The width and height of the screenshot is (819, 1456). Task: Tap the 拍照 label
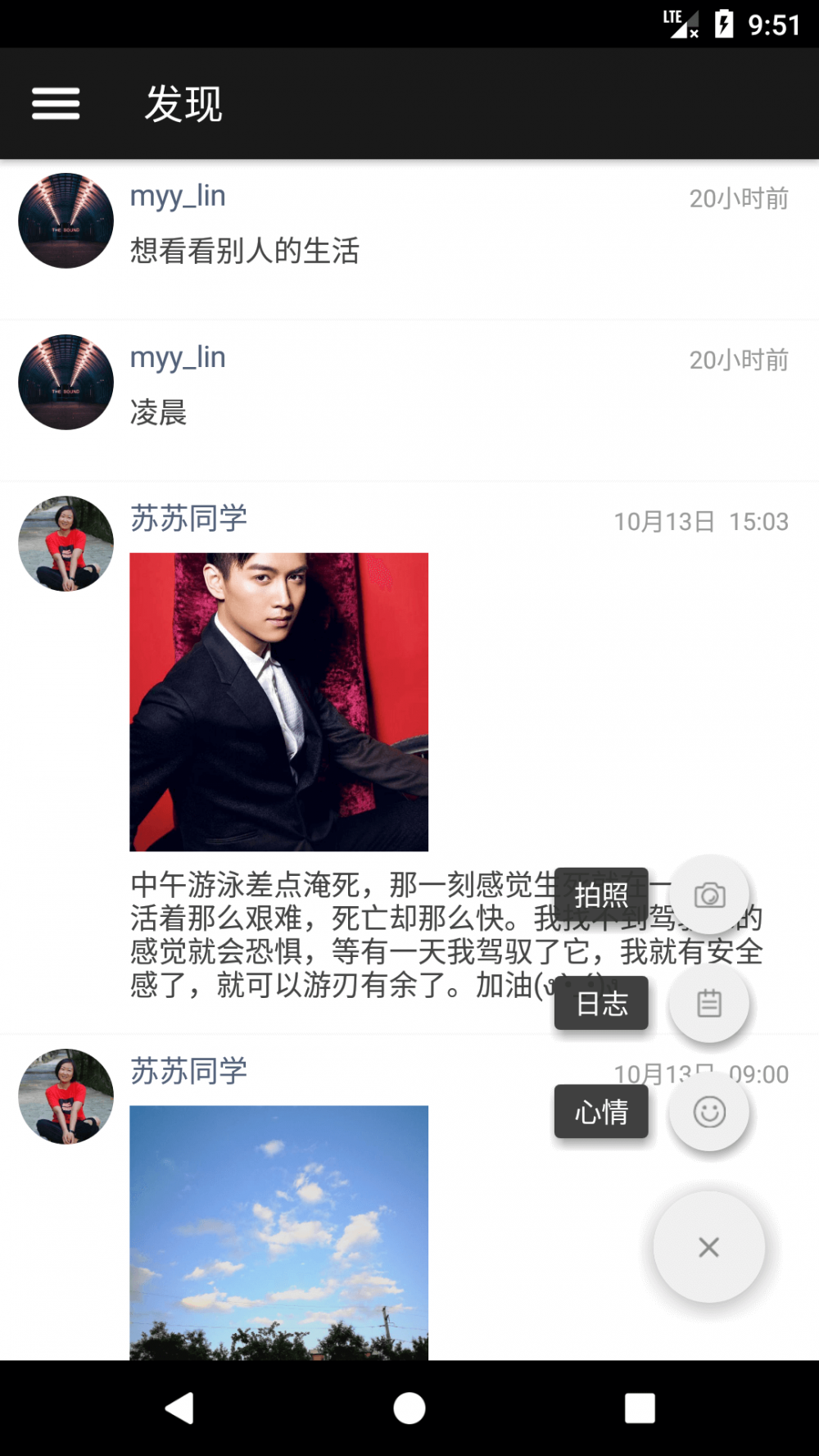(x=601, y=895)
